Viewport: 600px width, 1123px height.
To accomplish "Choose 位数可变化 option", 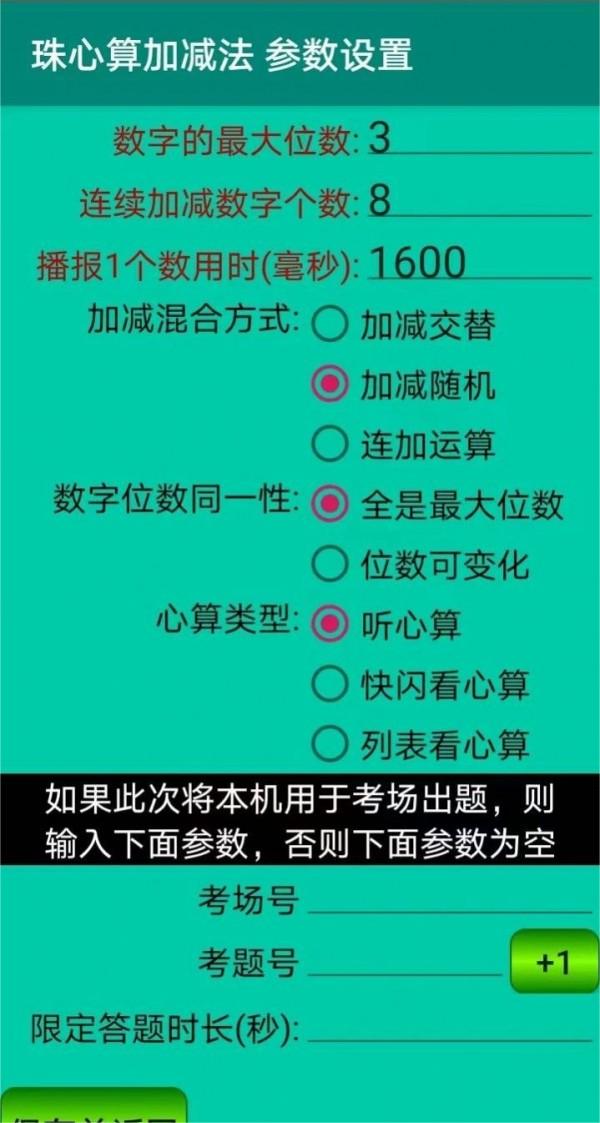I will [329, 565].
